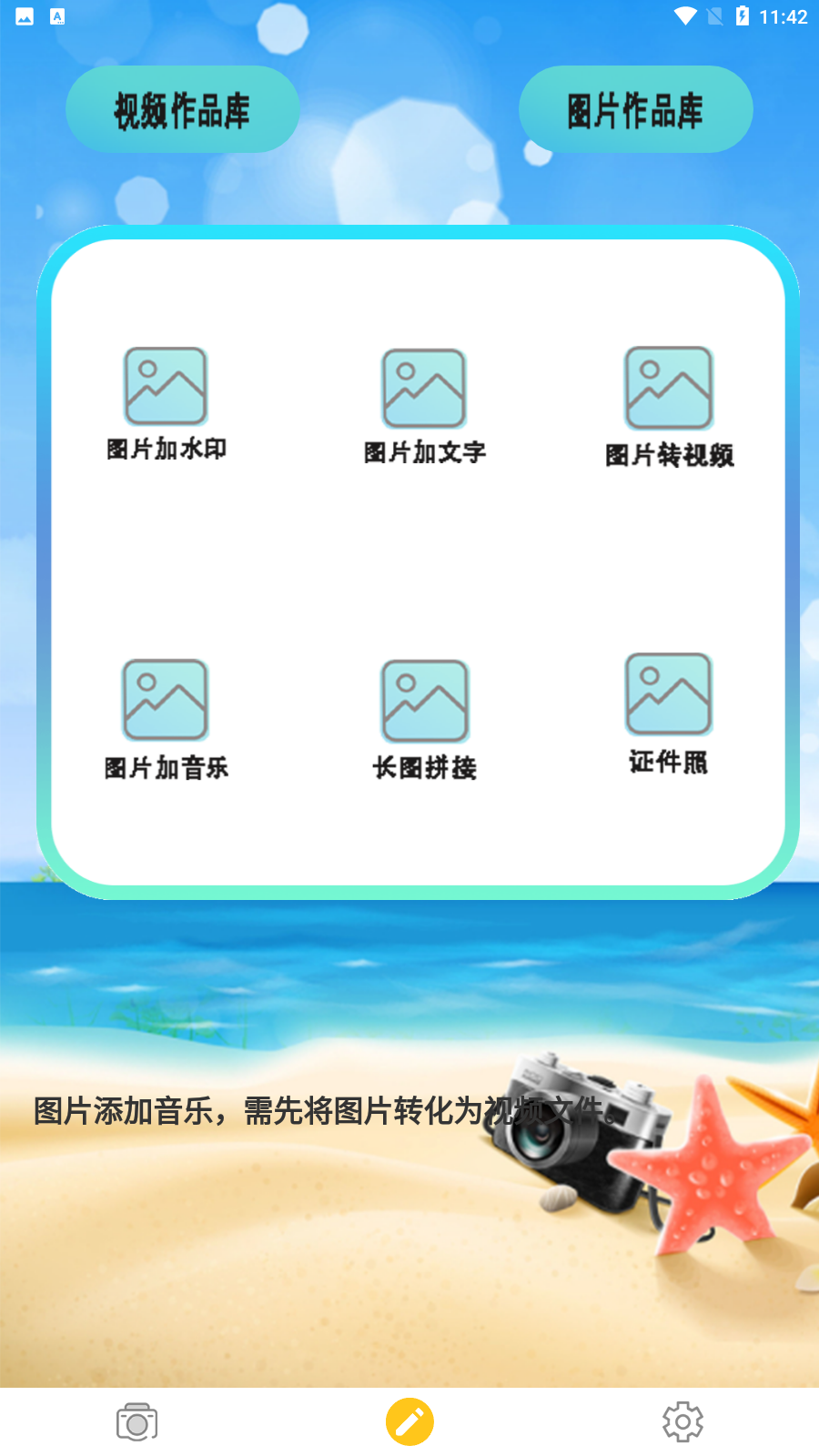Open 图片转视频 picture-to-video

click(x=669, y=403)
